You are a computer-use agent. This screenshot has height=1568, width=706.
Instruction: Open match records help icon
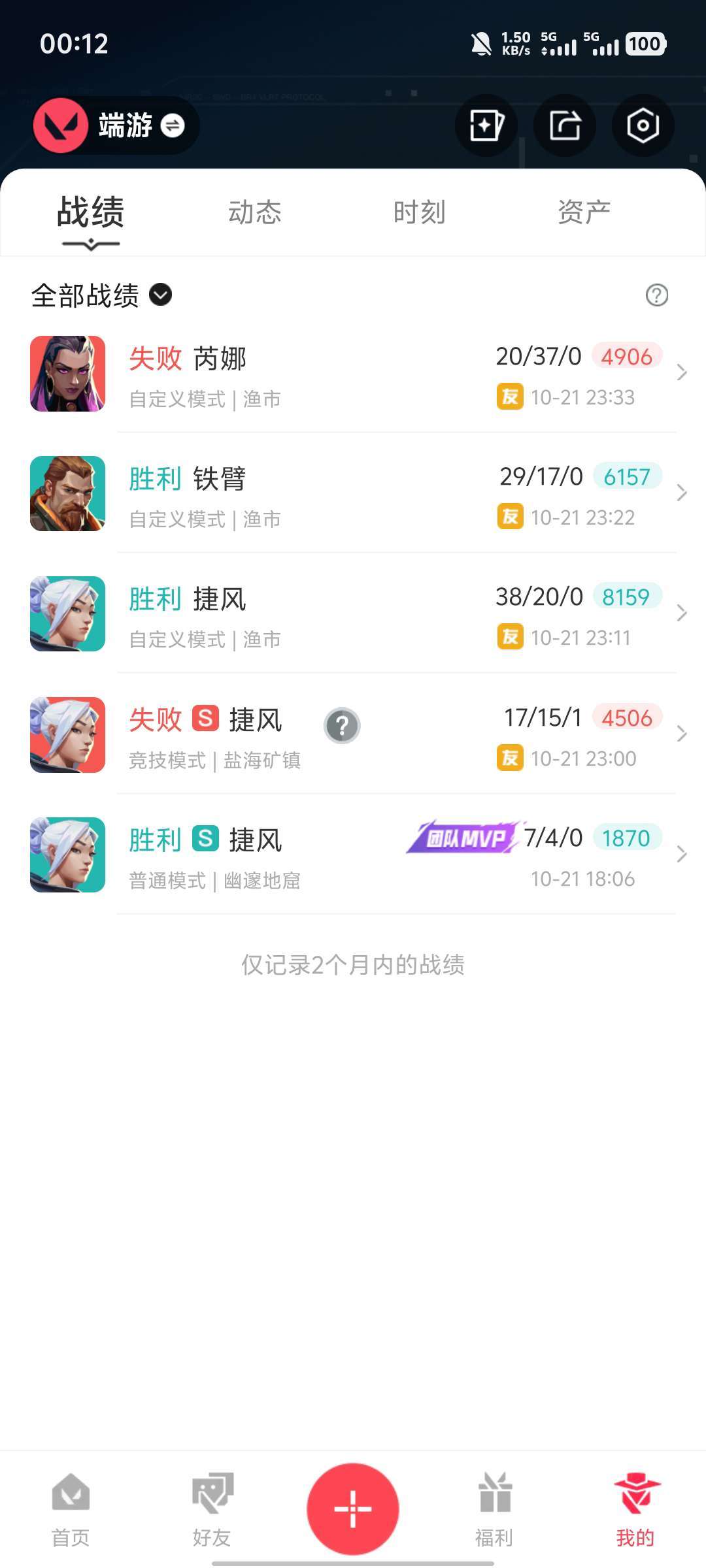(656, 295)
